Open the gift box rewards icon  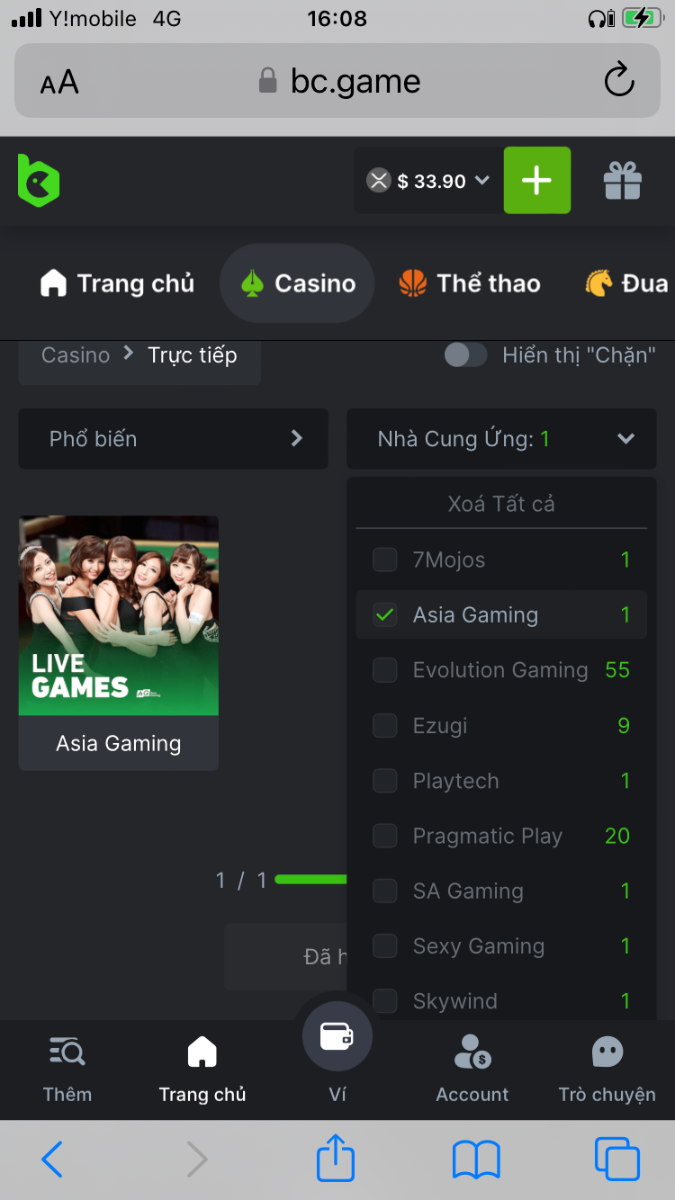[622, 181]
